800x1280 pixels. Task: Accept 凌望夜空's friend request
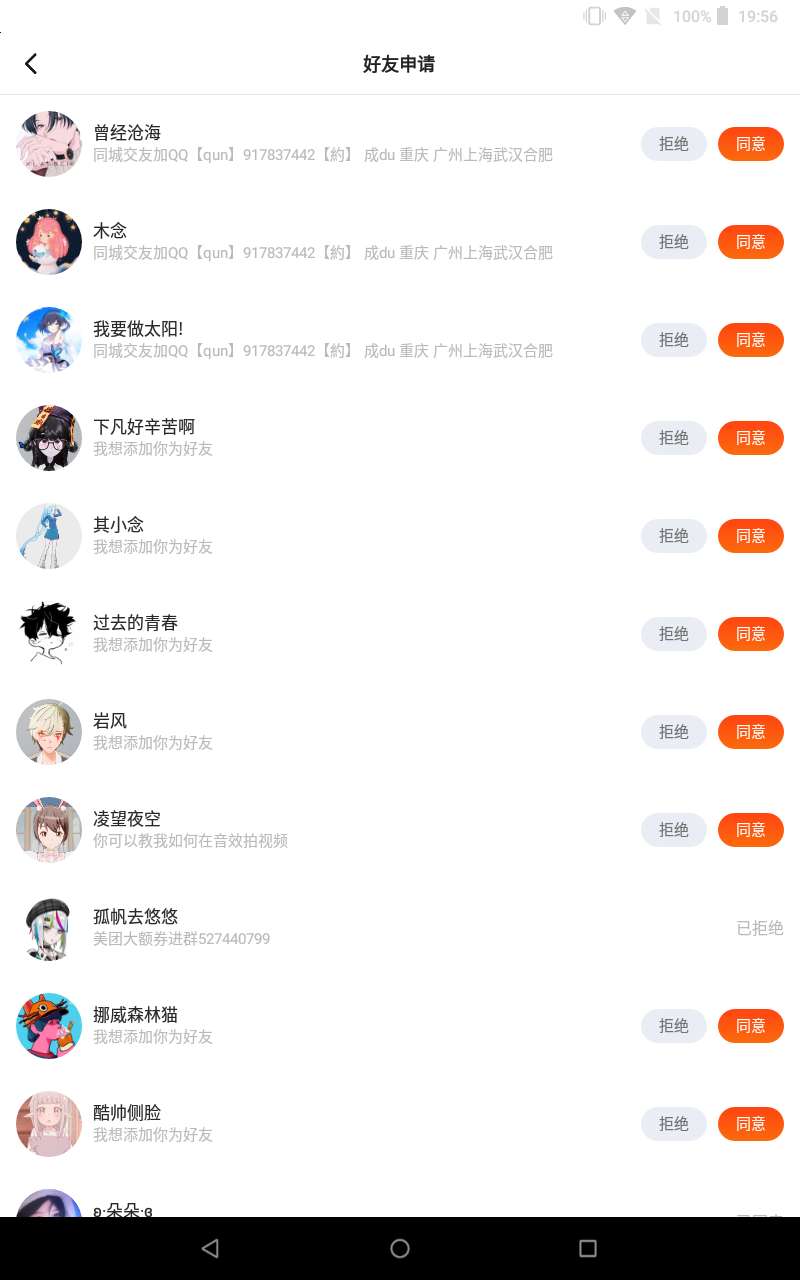tap(750, 830)
